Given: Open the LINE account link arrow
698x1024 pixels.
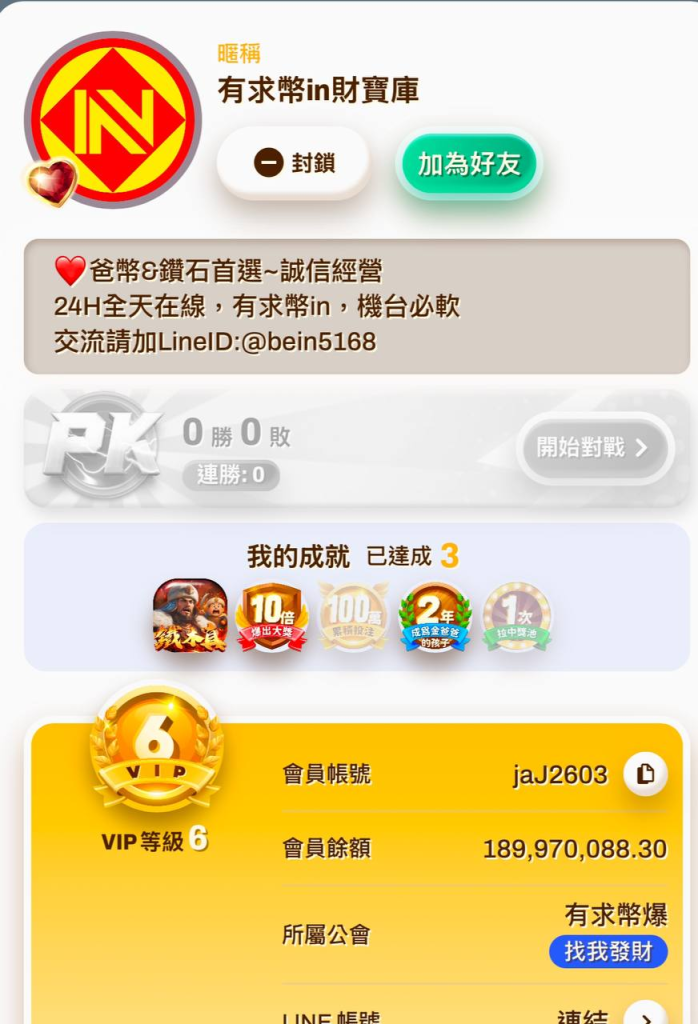Looking at the screenshot, I should (x=645, y=1016).
